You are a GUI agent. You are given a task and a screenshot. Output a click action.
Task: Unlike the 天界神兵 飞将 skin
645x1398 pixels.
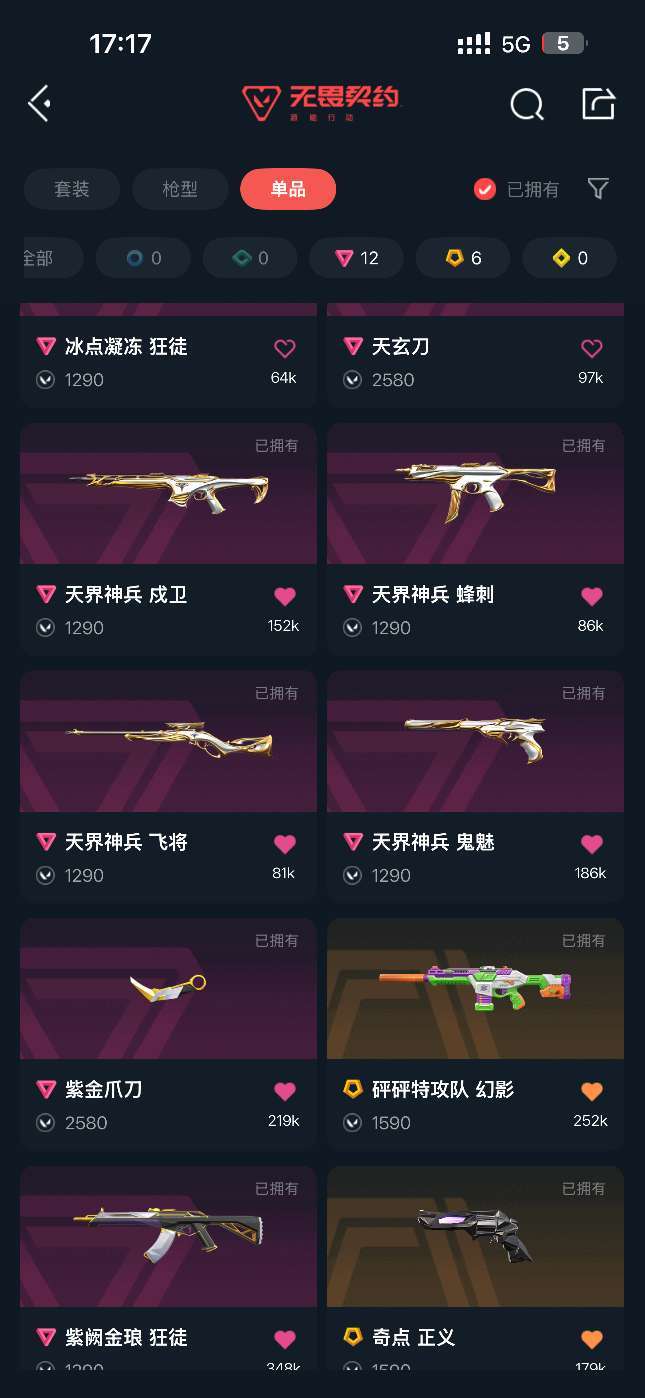pyautogui.click(x=284, y=844)
